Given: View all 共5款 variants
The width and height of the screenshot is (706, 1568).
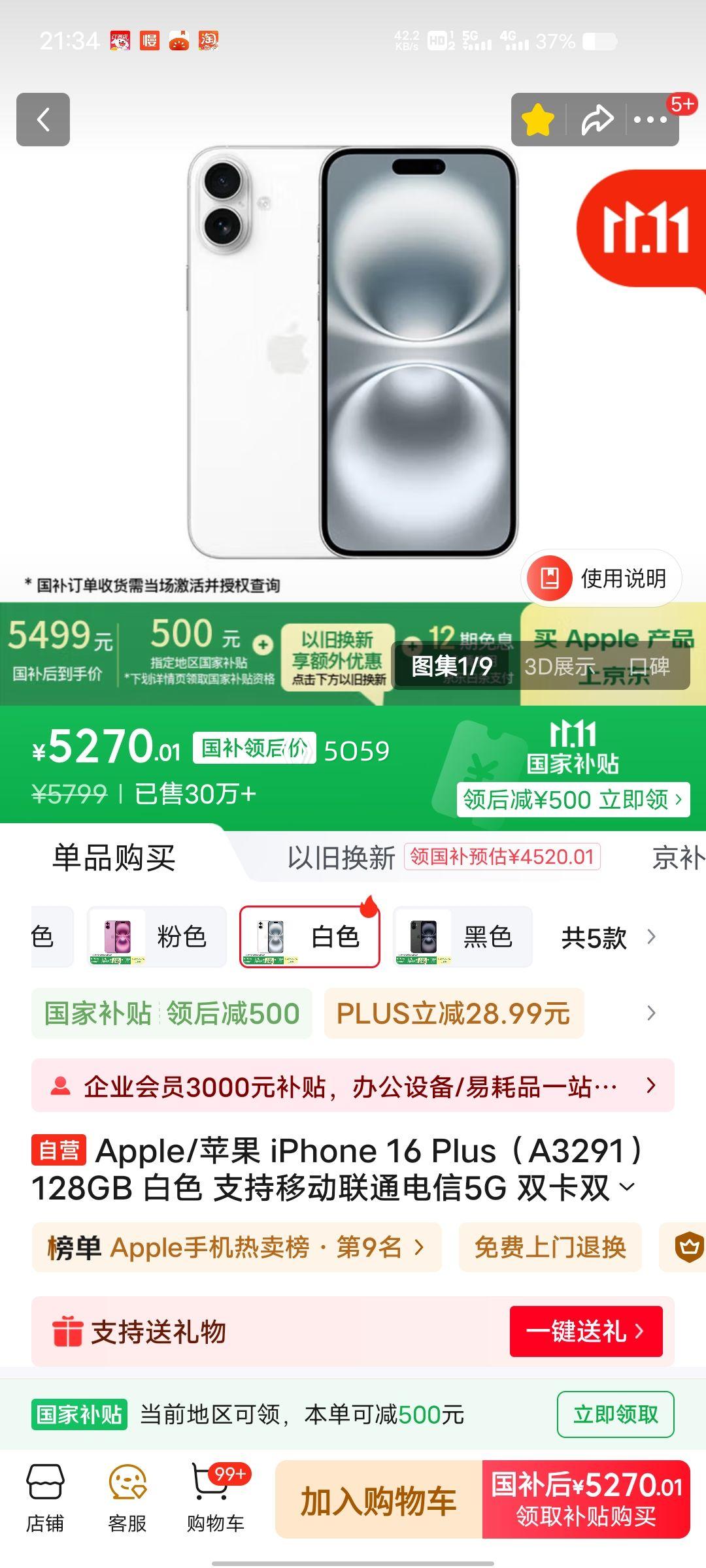Looking at the screenshot, I should pyautogui.click(x=608, y=938).
